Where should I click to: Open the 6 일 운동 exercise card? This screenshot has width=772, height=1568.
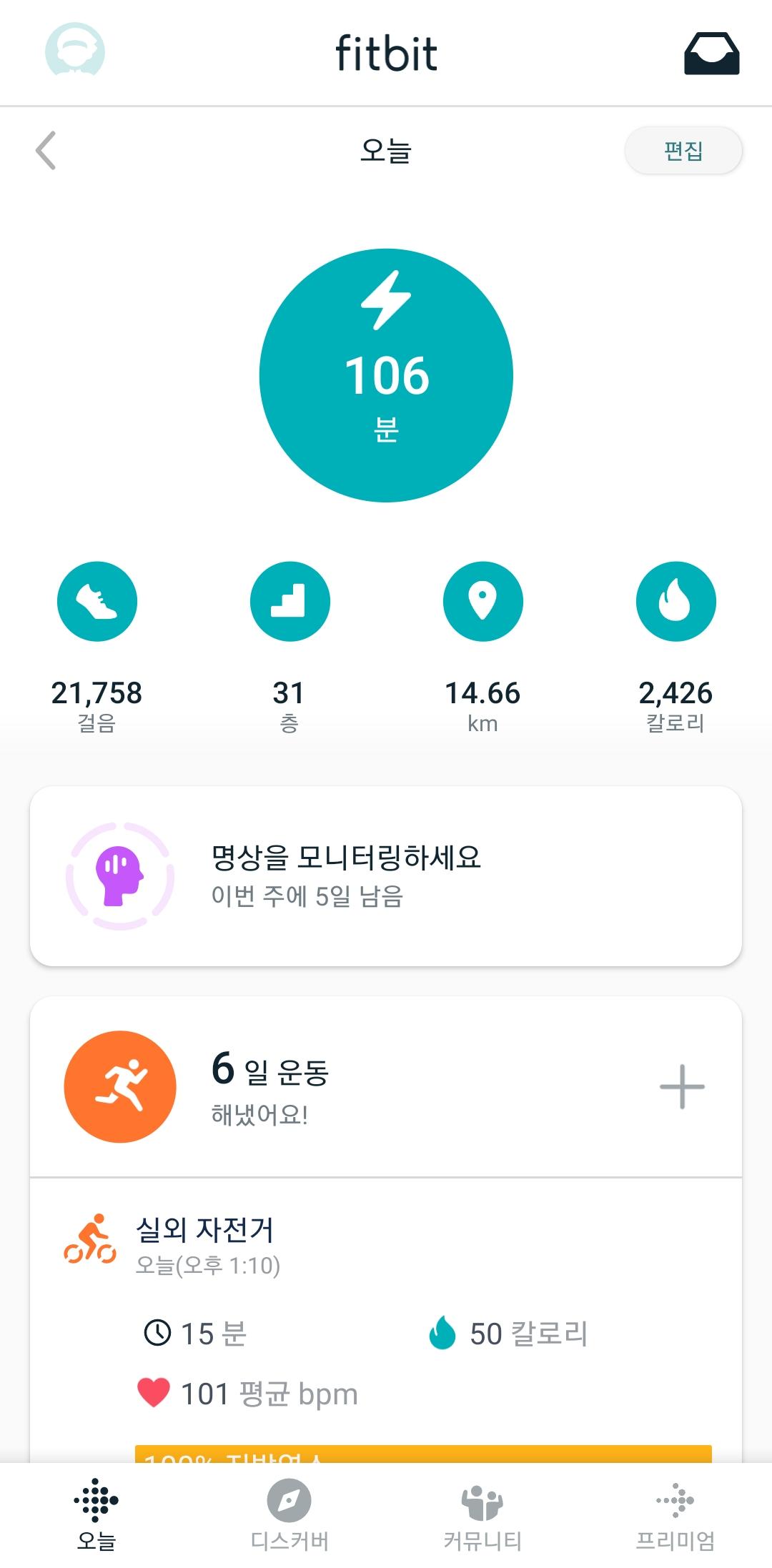coord(286,1086)
